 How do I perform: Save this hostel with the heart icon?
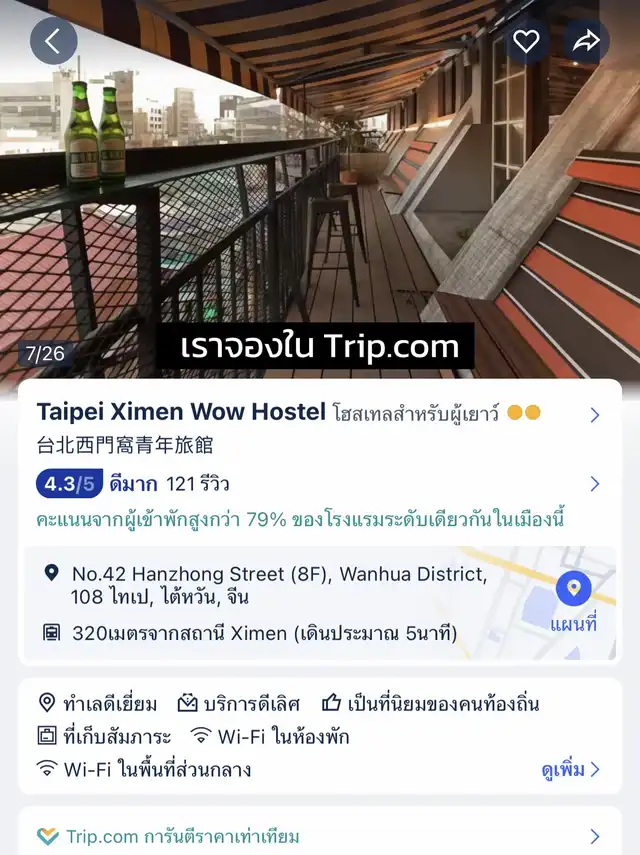526,41
